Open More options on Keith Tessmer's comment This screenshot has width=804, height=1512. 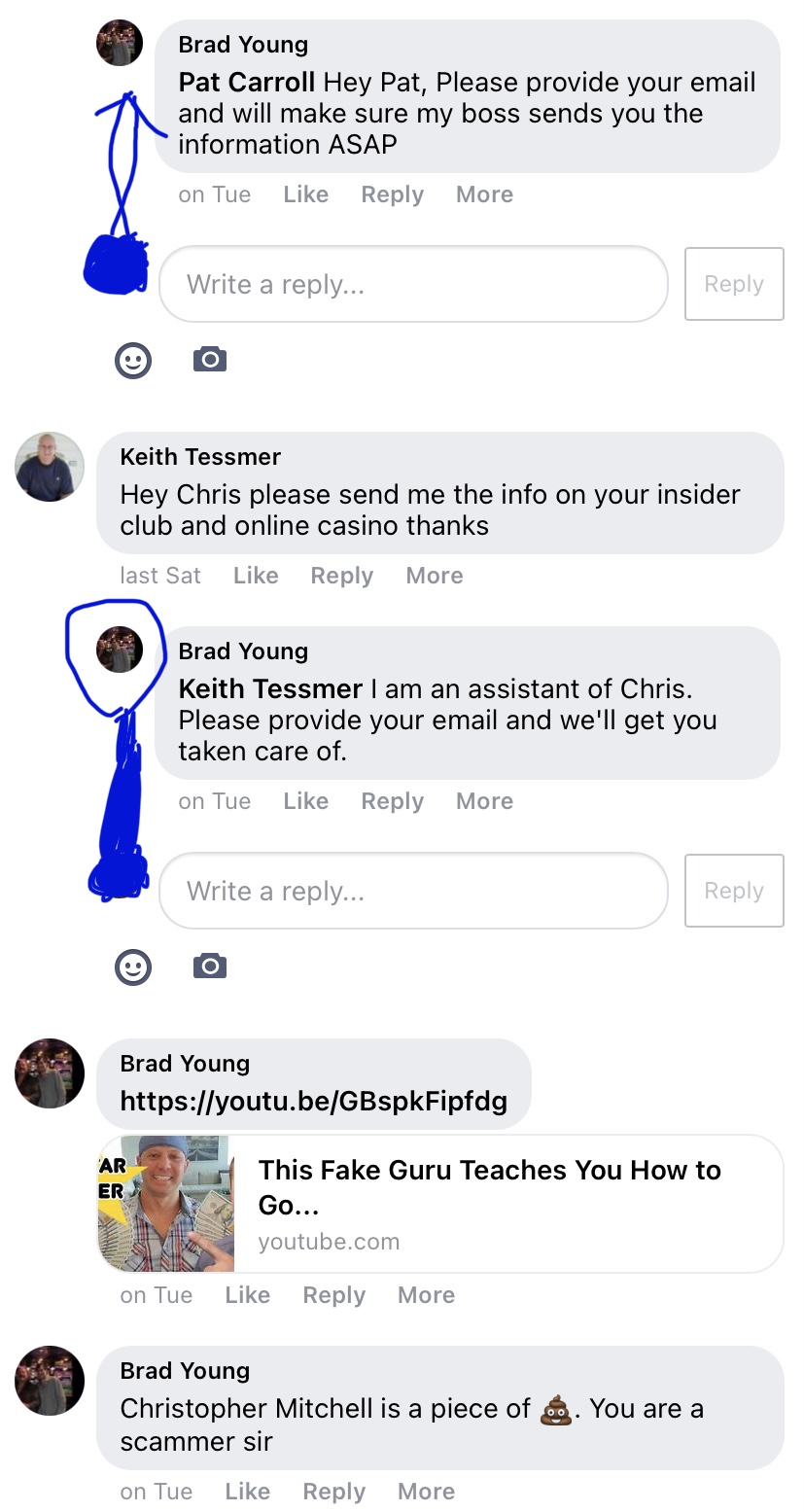point(434,576)
